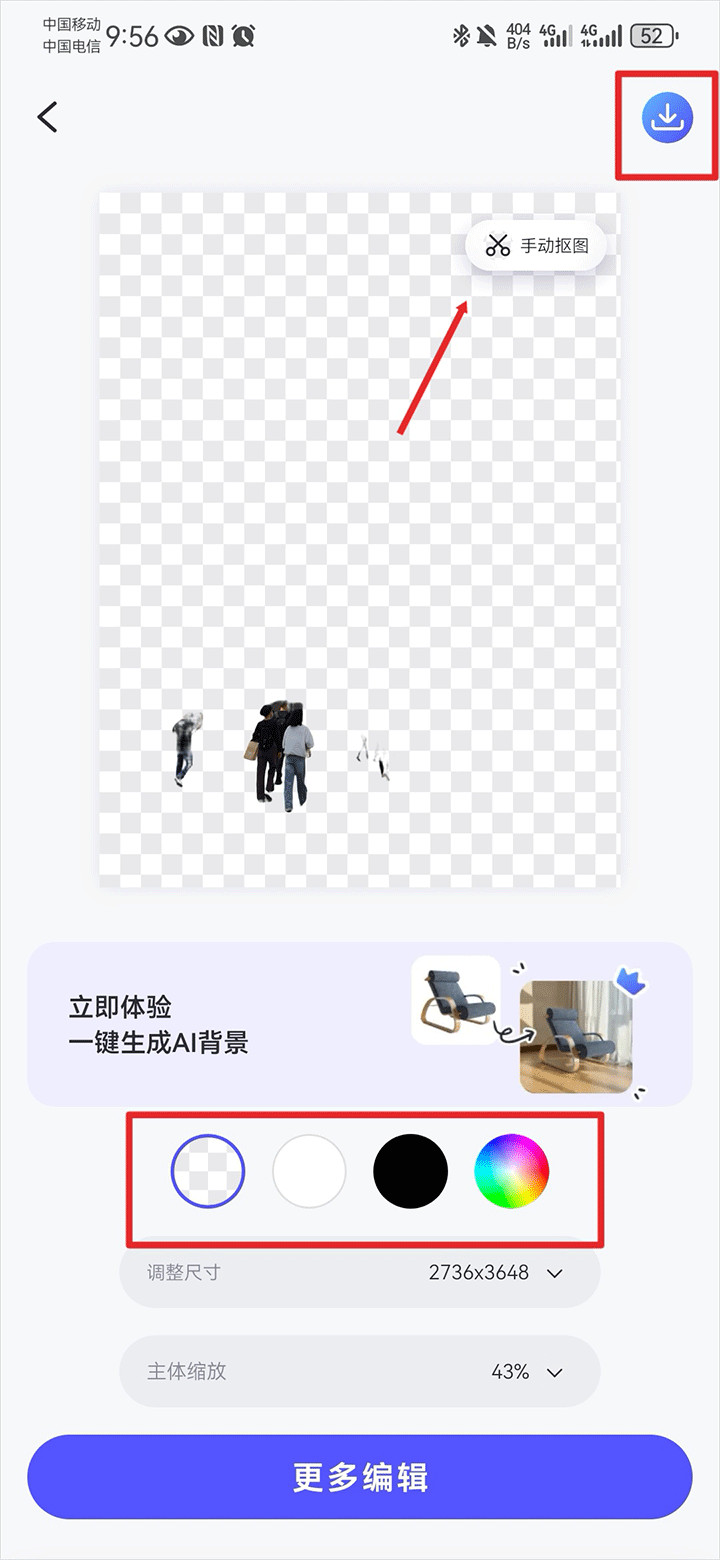Viewport: 720px width, 1560px height.
Task: Go back with the top-left arrow
Action: [x=47, y=117]
